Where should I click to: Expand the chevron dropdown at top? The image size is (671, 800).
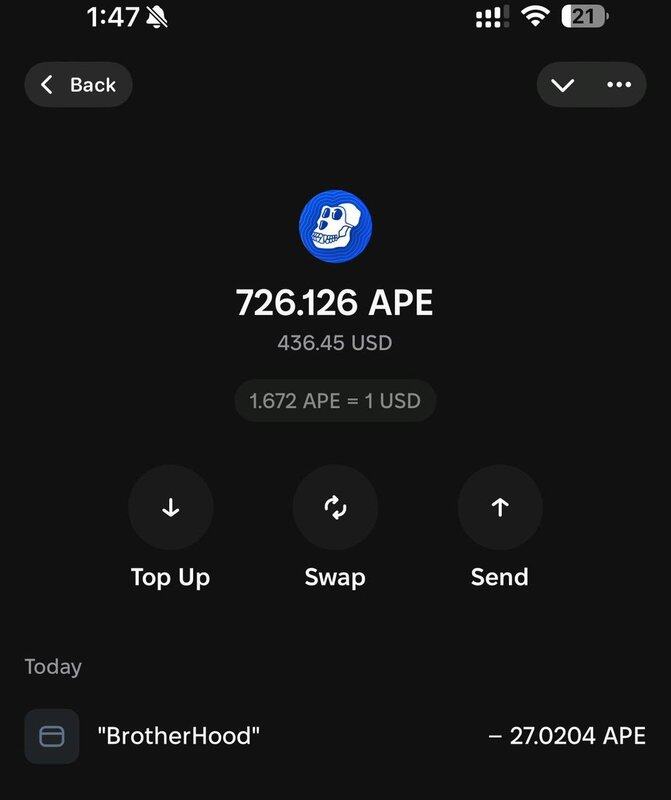click(563, 85)
